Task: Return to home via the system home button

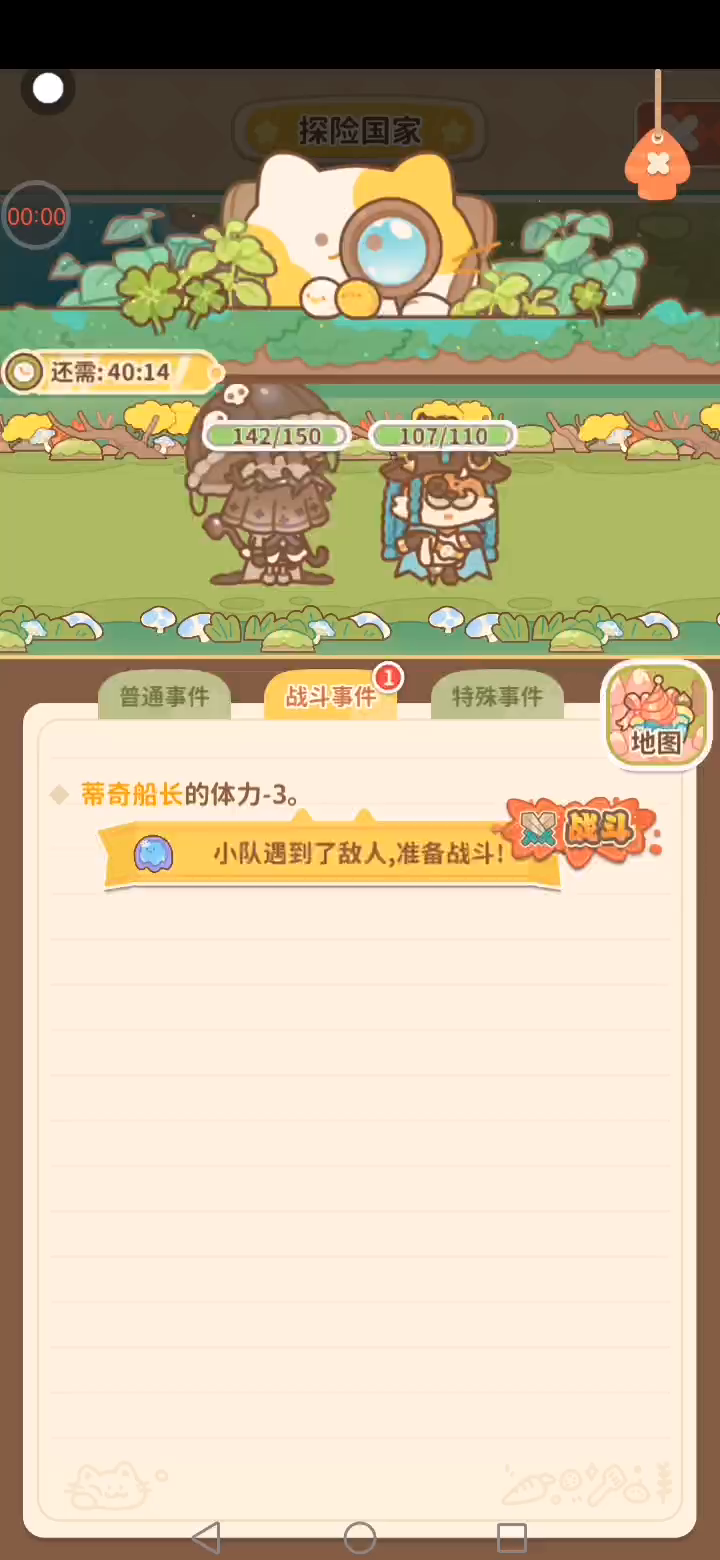Action: 360,1537
